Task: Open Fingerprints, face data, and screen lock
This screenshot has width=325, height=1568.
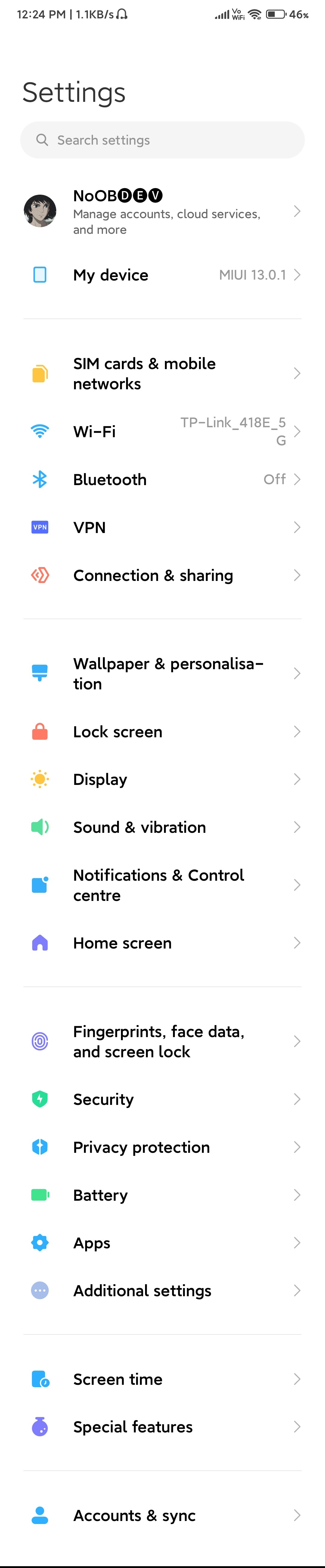Action: (x=162, y=1041)
